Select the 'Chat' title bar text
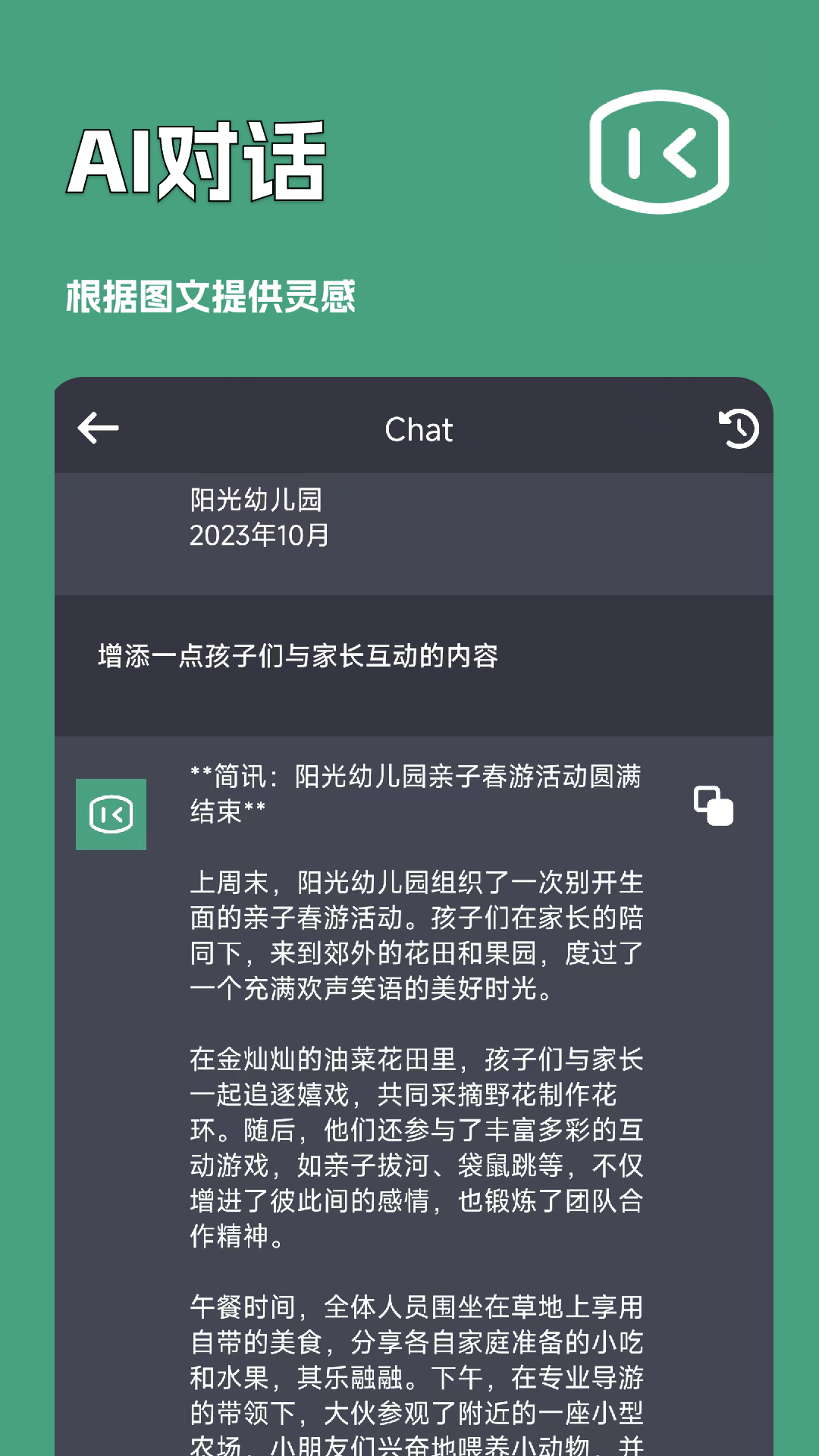Screen dimensions: 819x1456 pos(418,430)
